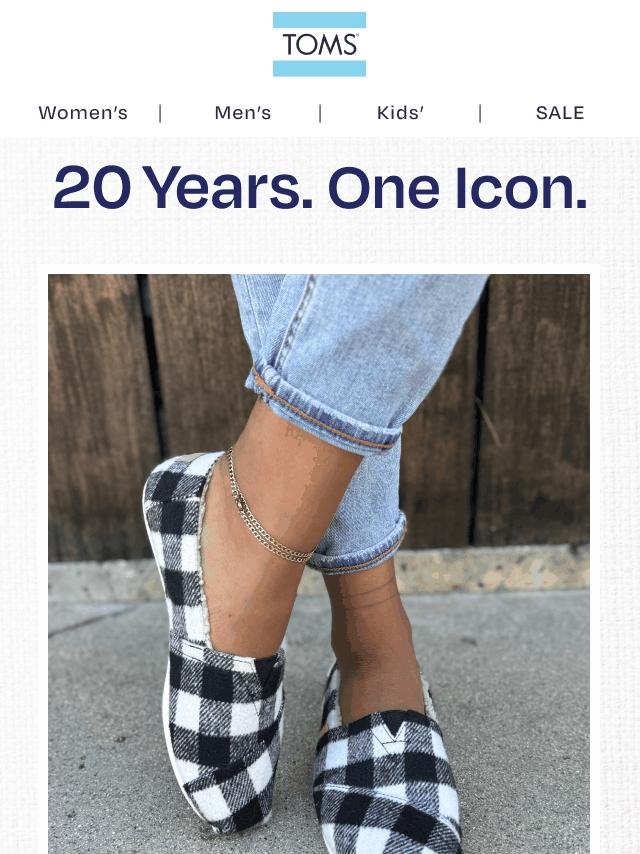This screenshot has height=854, width=640.
Task: Open the SALE link
Action: 559,113
